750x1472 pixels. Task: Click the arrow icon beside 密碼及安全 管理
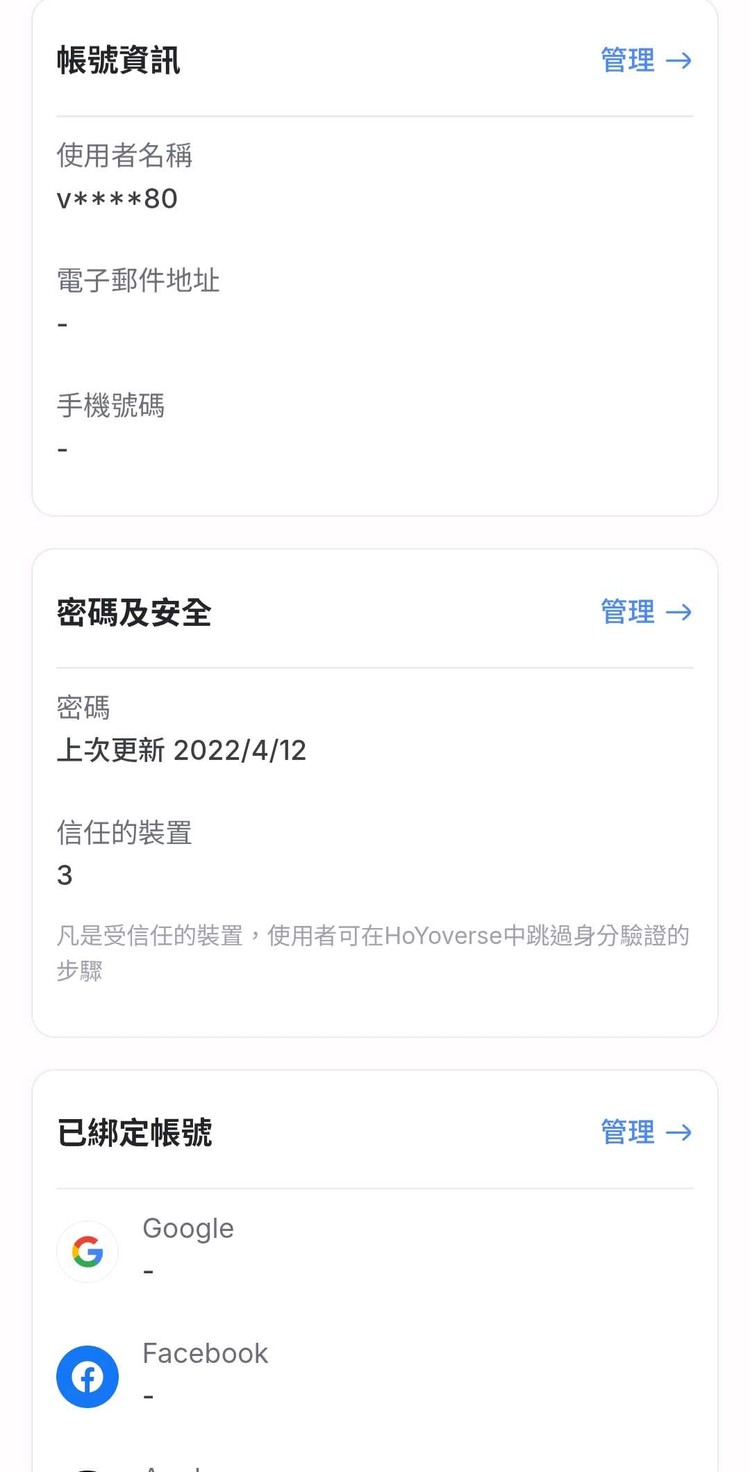pyautogui.click(x=681, y=613)
